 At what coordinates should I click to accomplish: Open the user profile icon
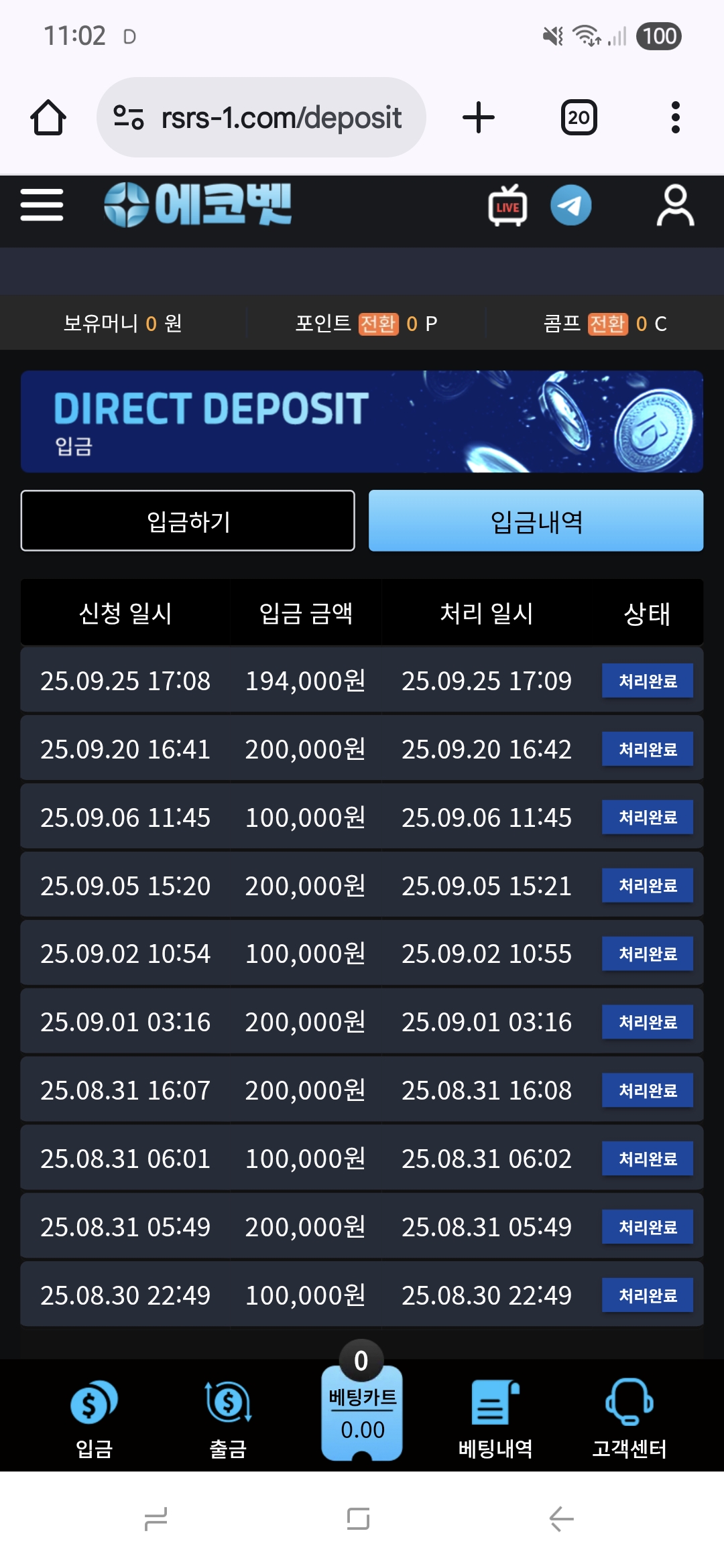click(674, 205)
